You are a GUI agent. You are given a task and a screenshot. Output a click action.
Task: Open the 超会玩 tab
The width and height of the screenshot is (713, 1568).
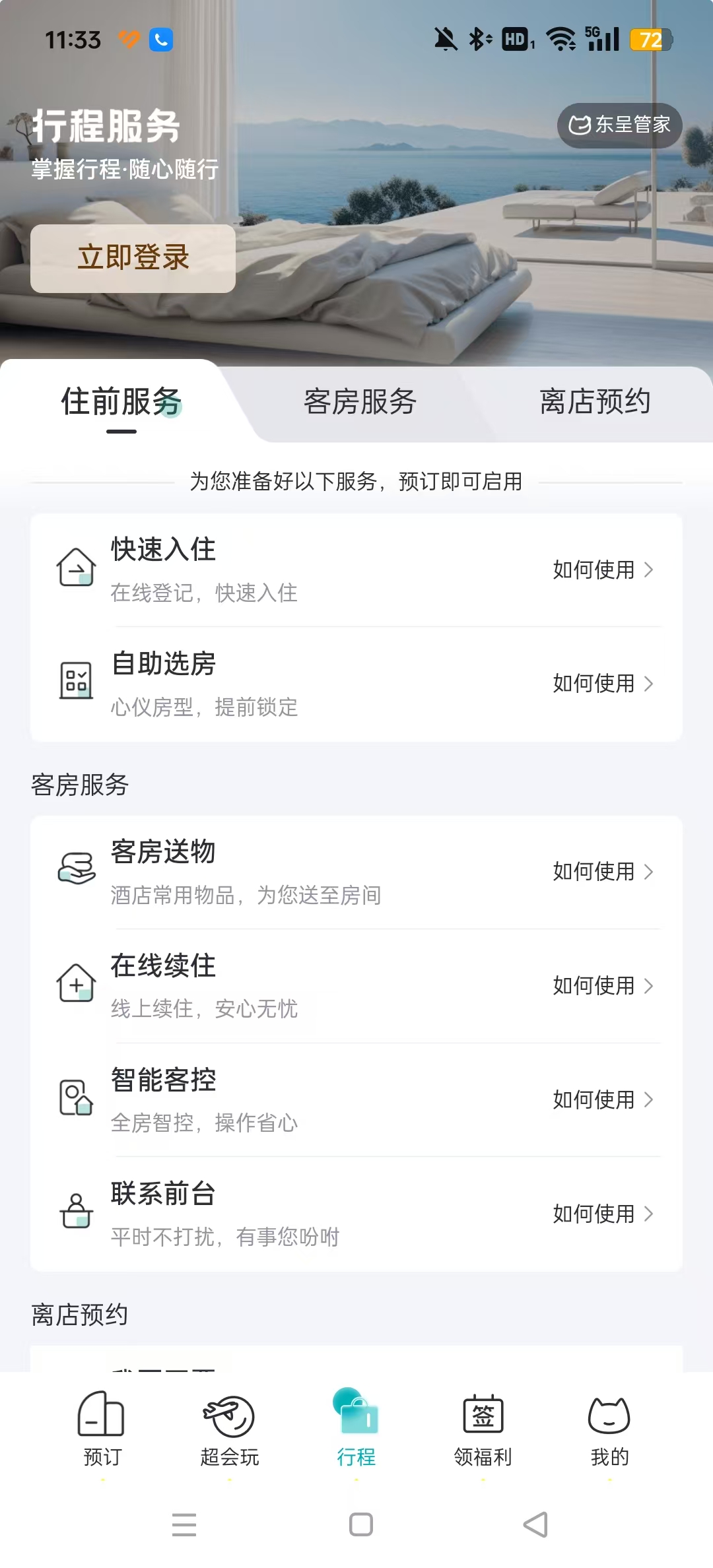tap(229, 1429)
